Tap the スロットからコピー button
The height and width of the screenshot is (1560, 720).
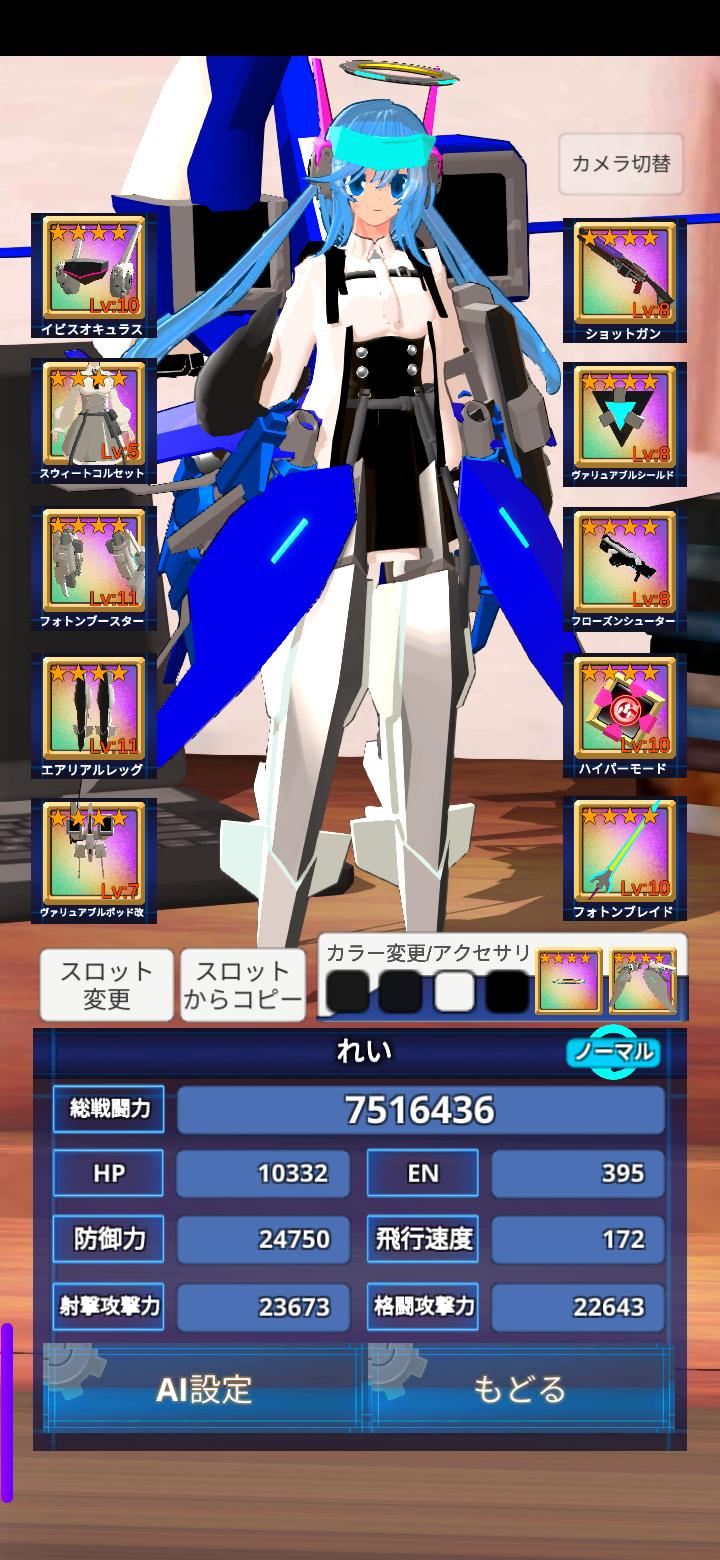point(243,985)
